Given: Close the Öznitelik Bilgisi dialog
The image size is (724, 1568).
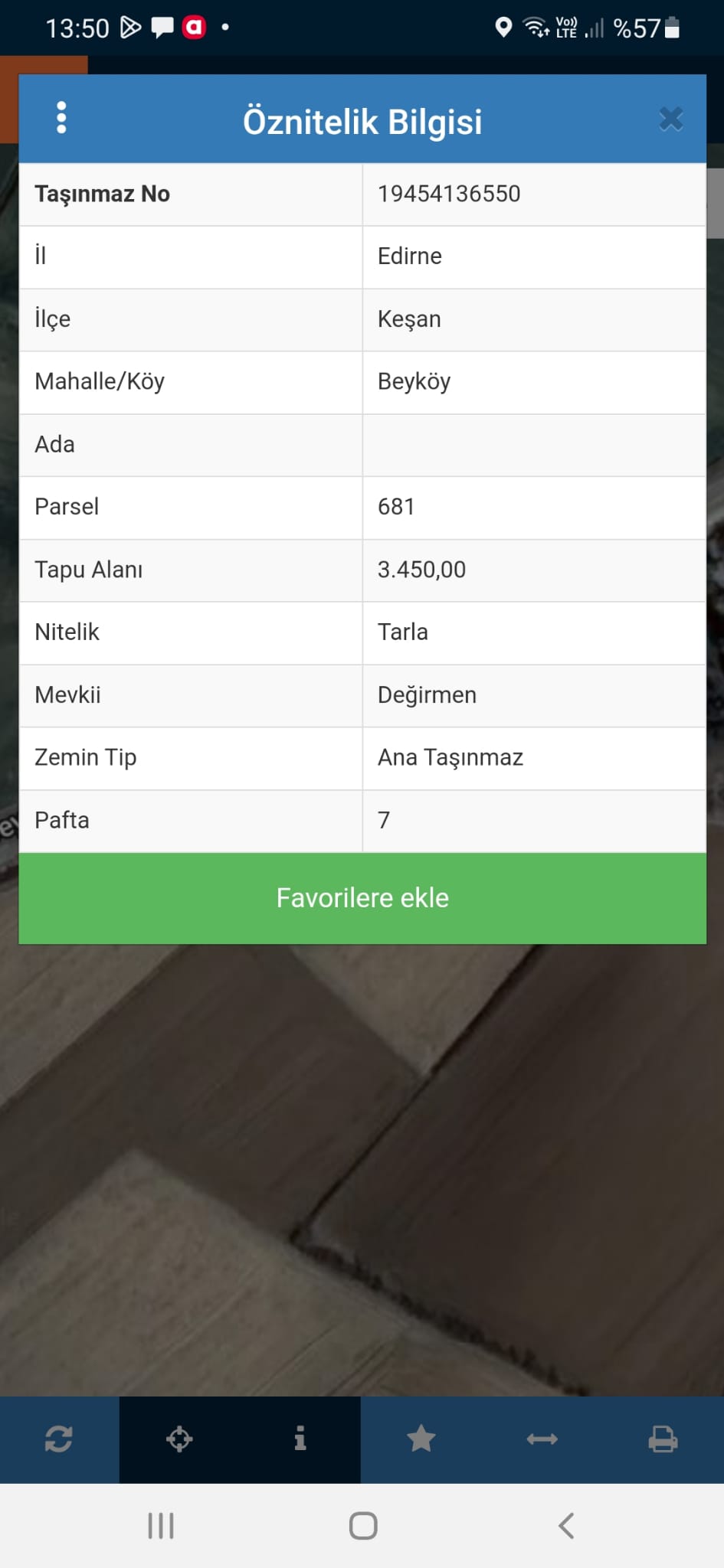Looking at the screenshot, I should click(x=670, y=119).
